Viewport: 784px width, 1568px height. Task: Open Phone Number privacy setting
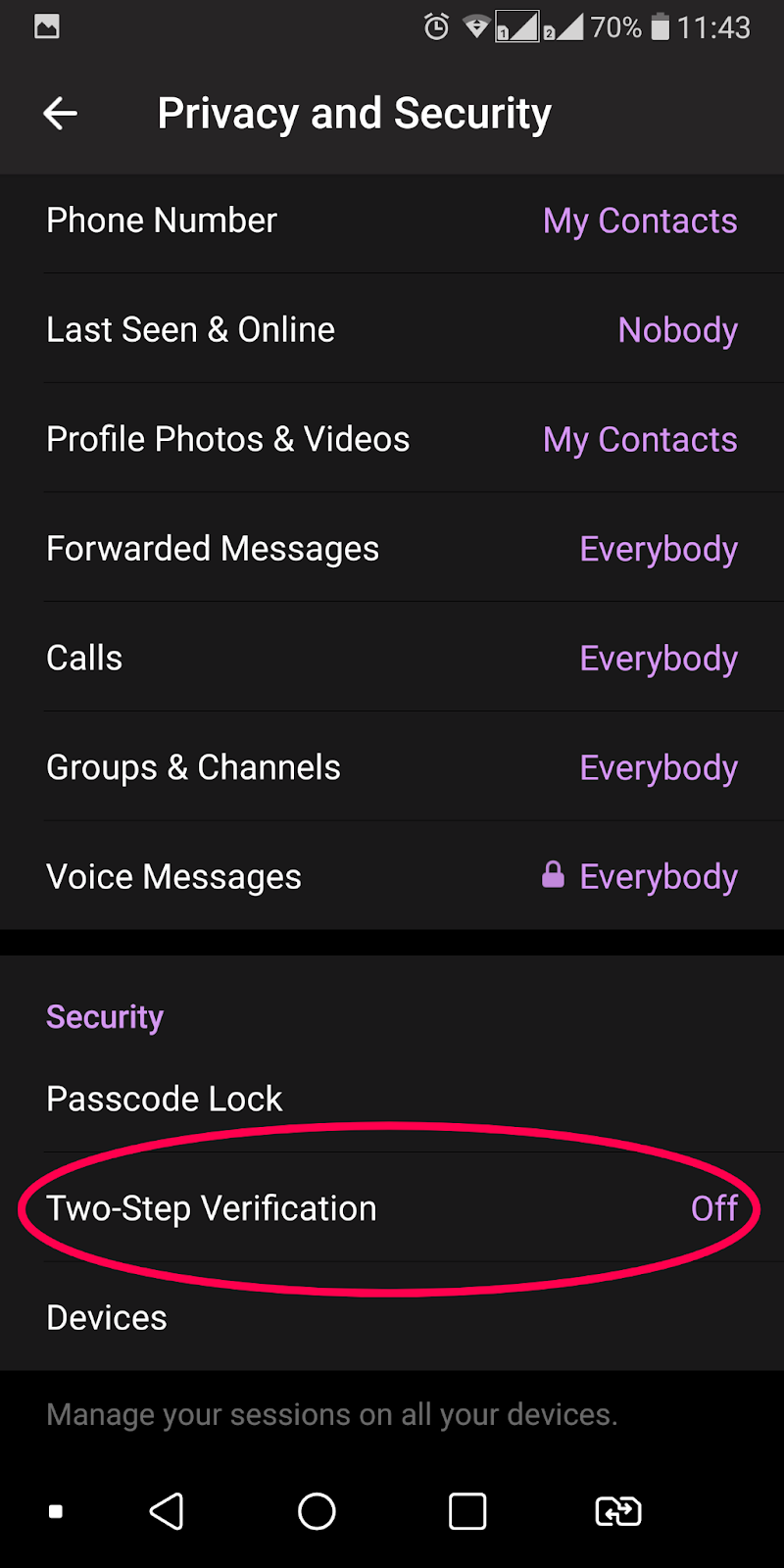392,221
